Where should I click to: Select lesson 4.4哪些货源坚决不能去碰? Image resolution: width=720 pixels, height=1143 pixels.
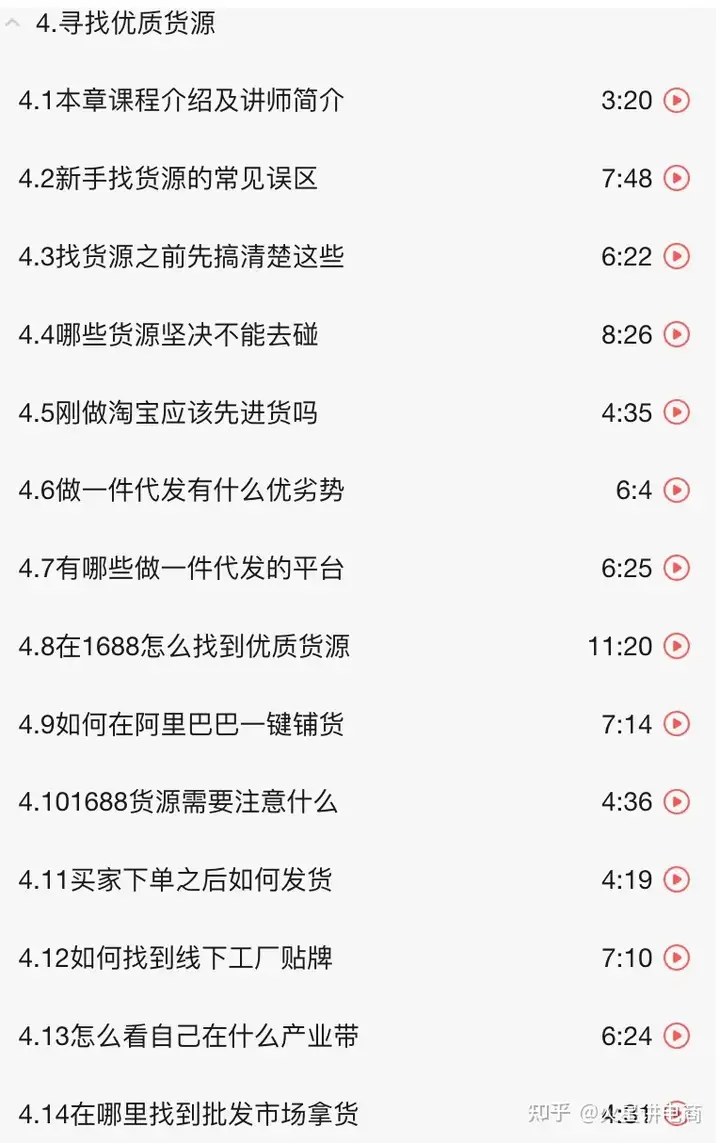click(168, 334)
